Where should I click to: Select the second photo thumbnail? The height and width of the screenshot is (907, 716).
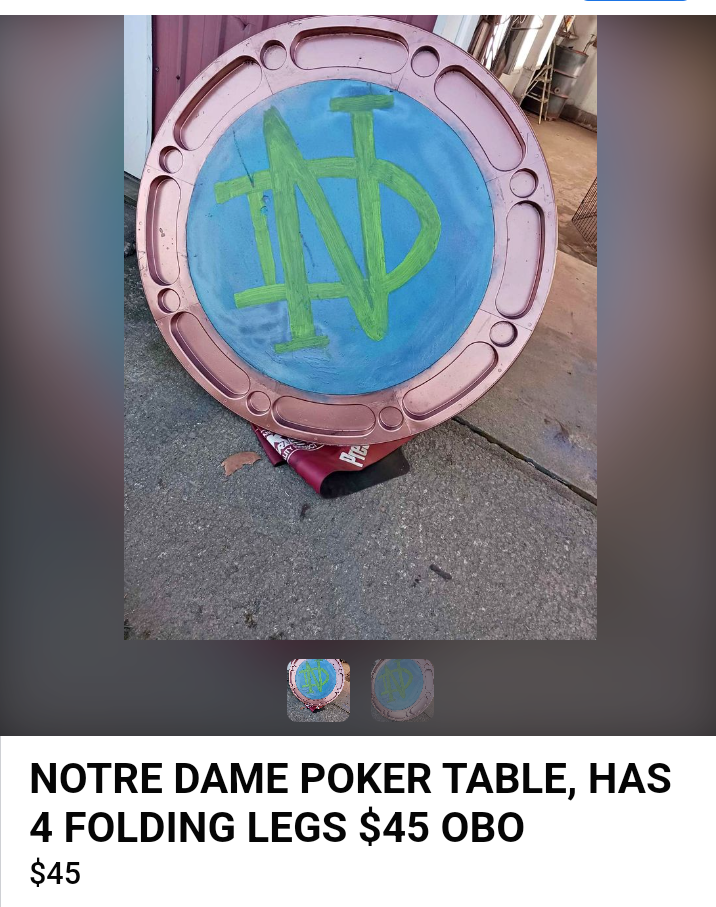click(402, 690)
